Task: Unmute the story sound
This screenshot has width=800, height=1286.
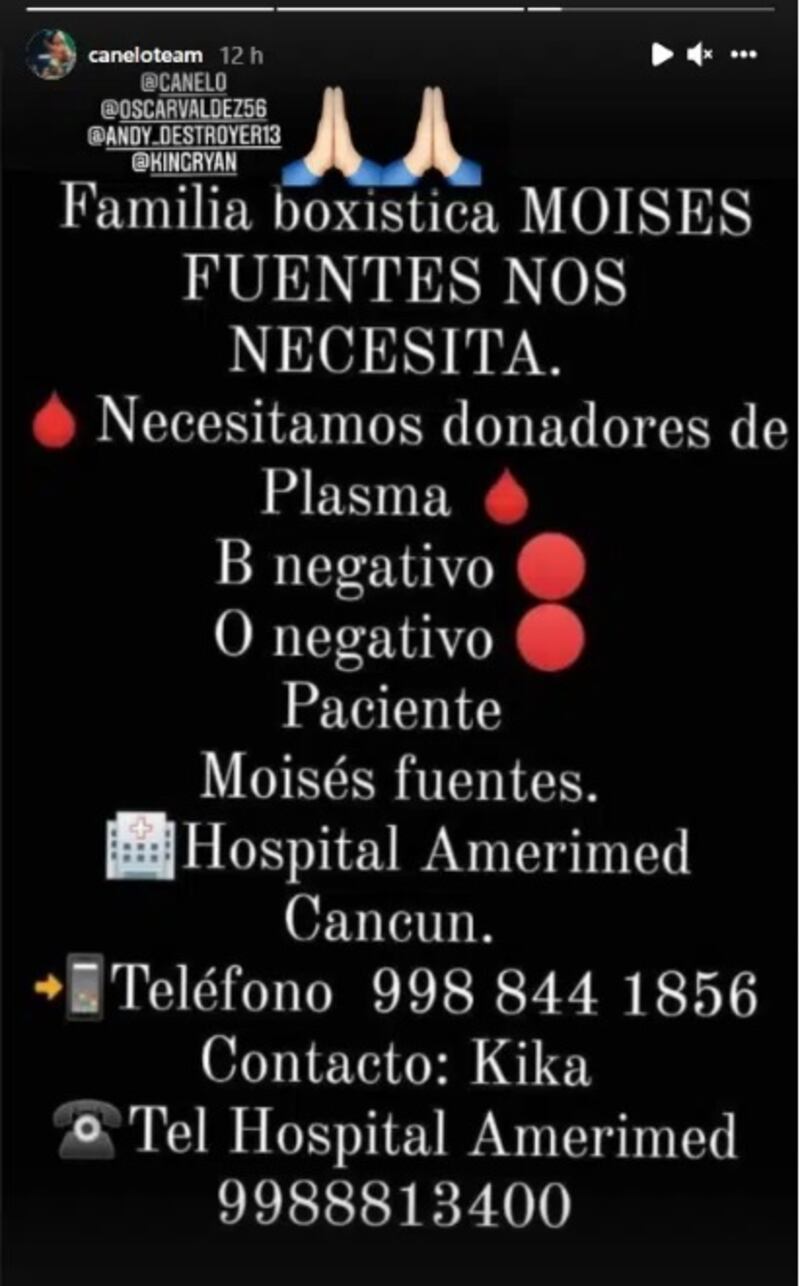Action: 701,55
